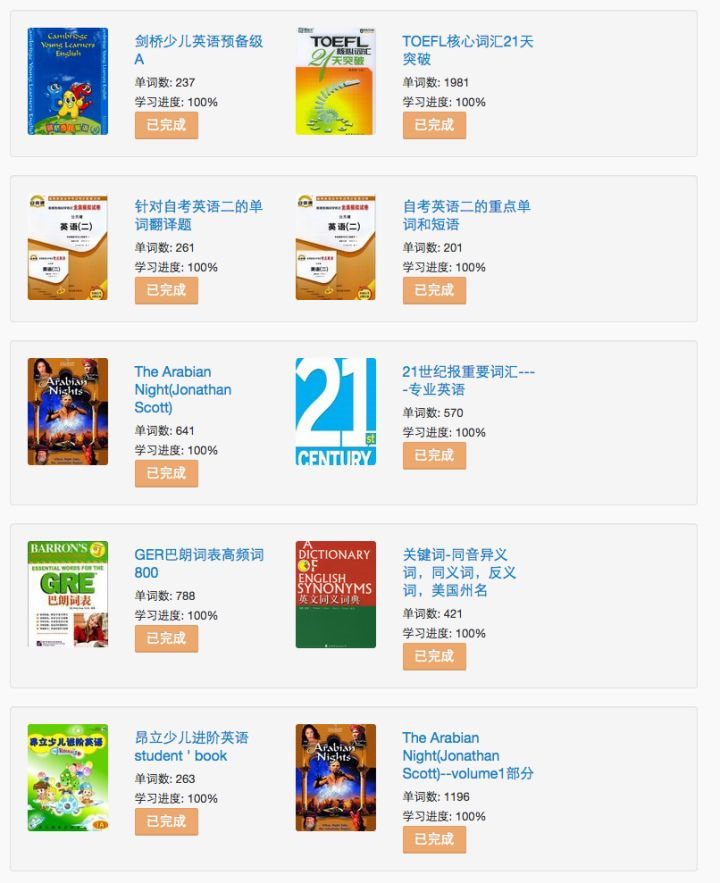Open 自考英语二的重点单词和短语 title
Screen dimensions: 720x883
point(466,215)
